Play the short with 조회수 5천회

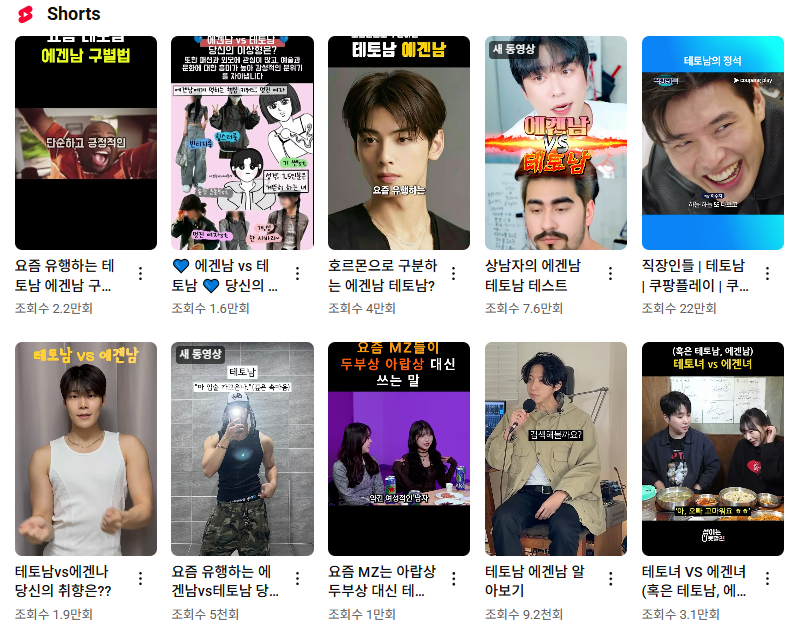coord(242,449)
